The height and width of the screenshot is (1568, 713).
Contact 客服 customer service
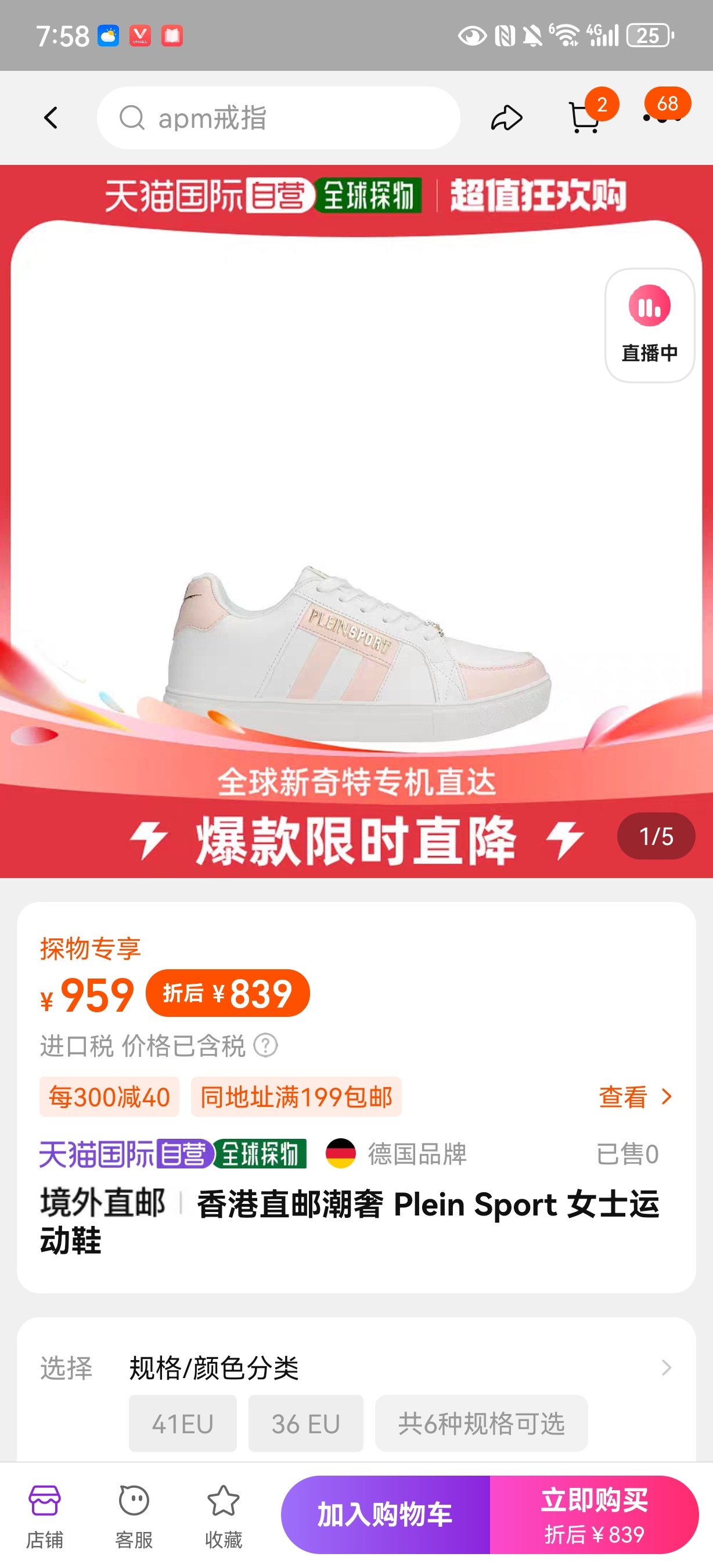(134, 1516)
